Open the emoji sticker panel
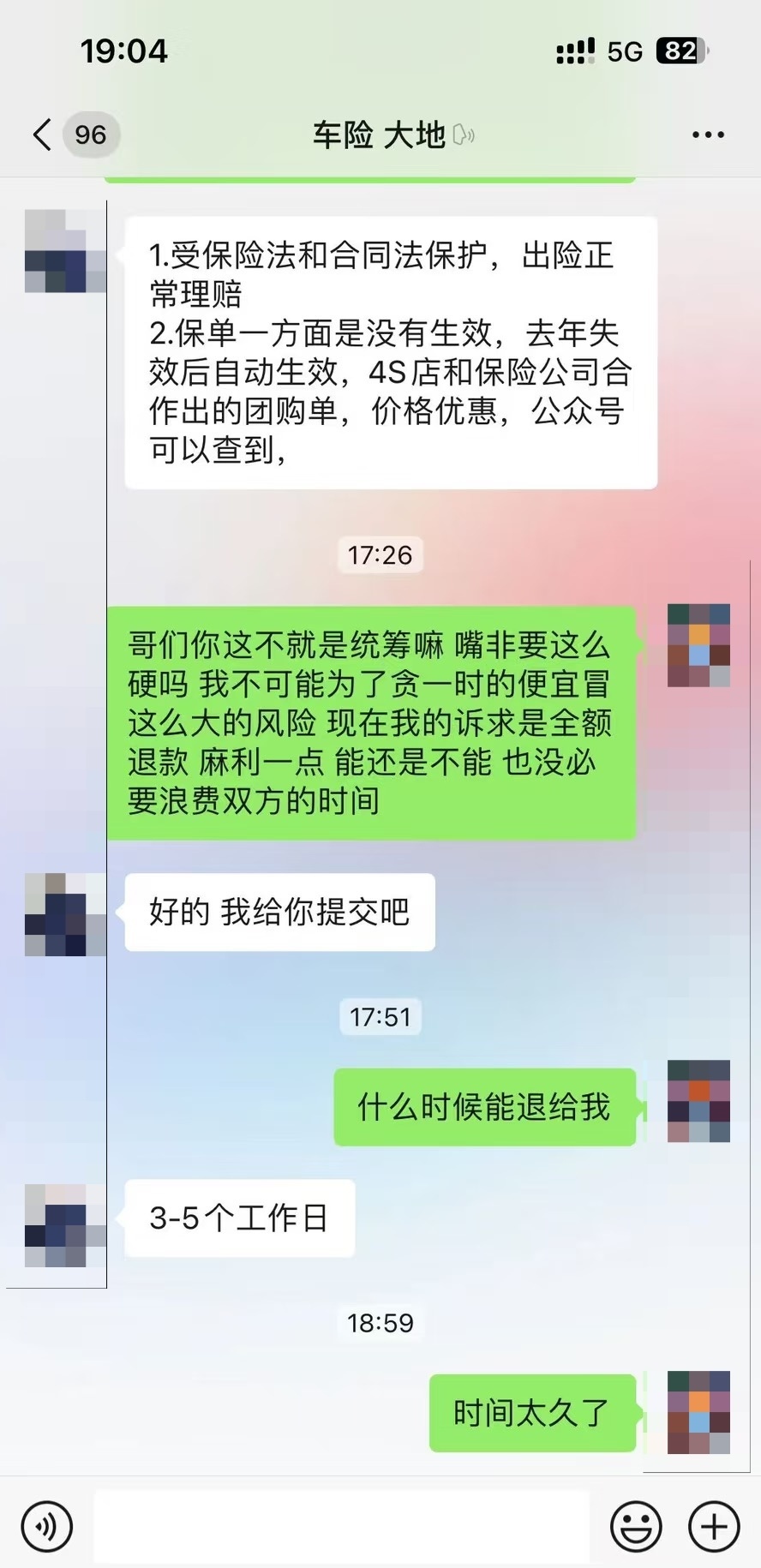This screenshot has width=761, height=1568. tap(636, 1526)
